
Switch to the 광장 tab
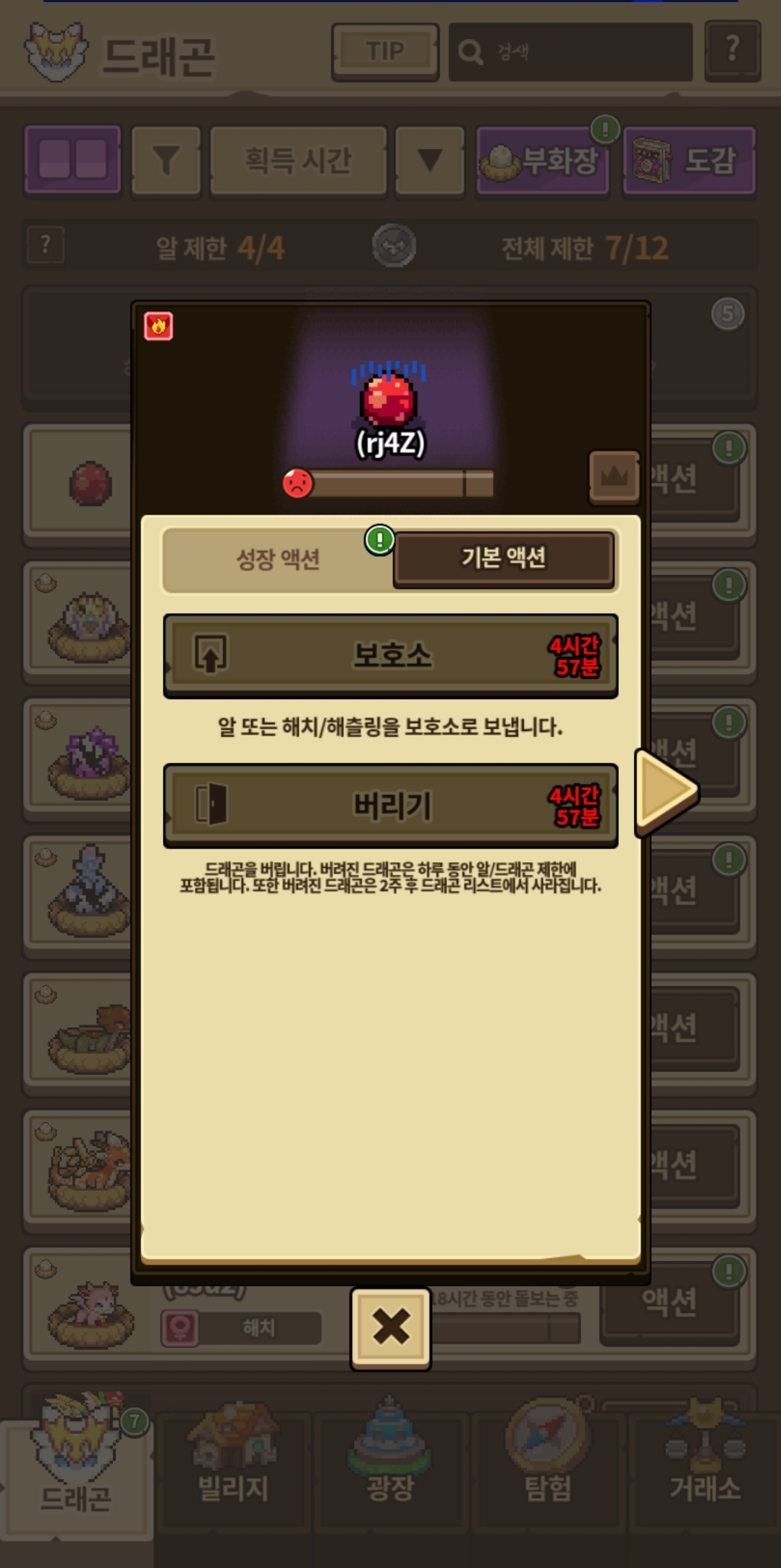tap(390, 1470)
